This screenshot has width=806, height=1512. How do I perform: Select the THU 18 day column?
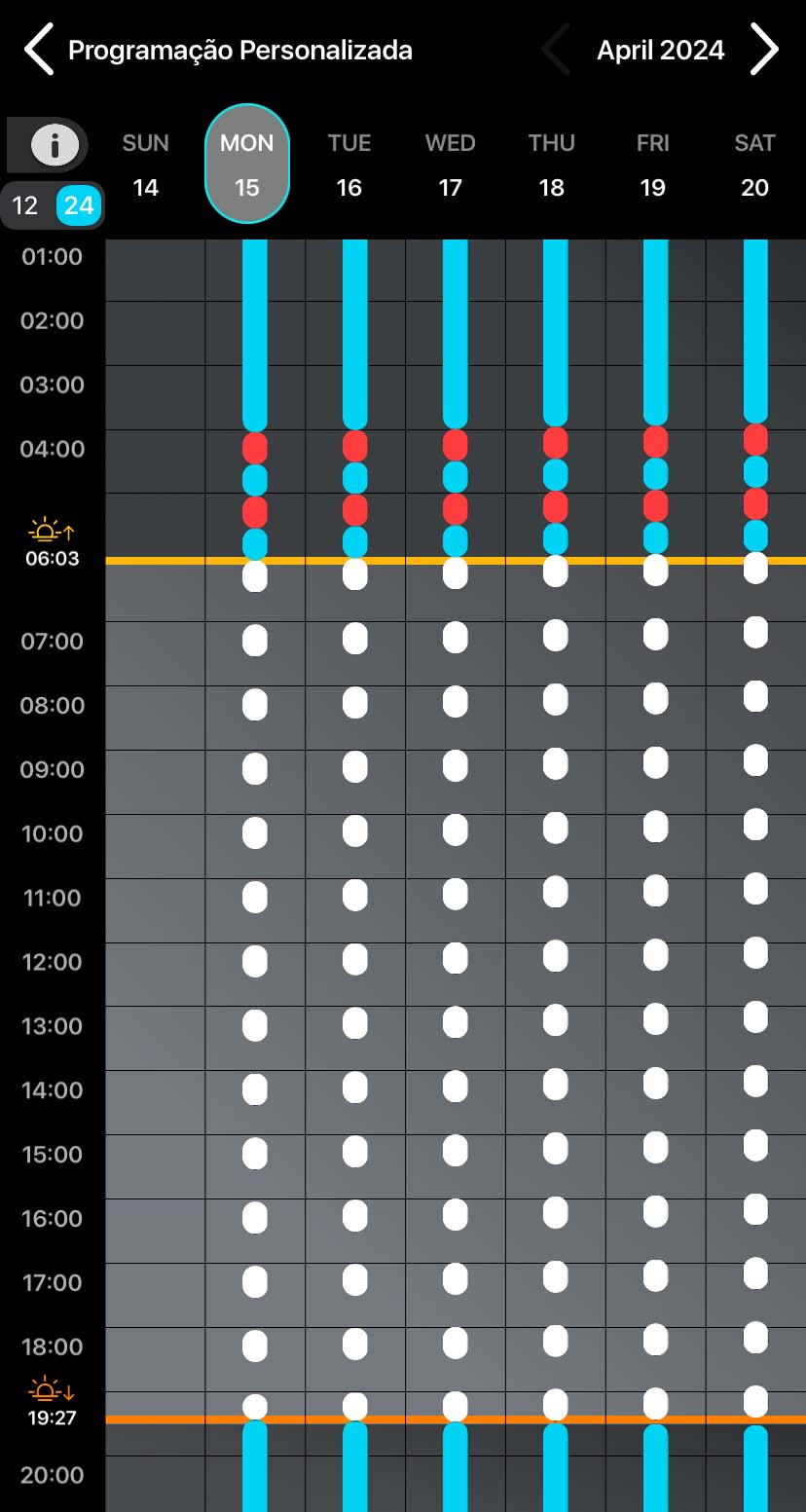(552, 164)
